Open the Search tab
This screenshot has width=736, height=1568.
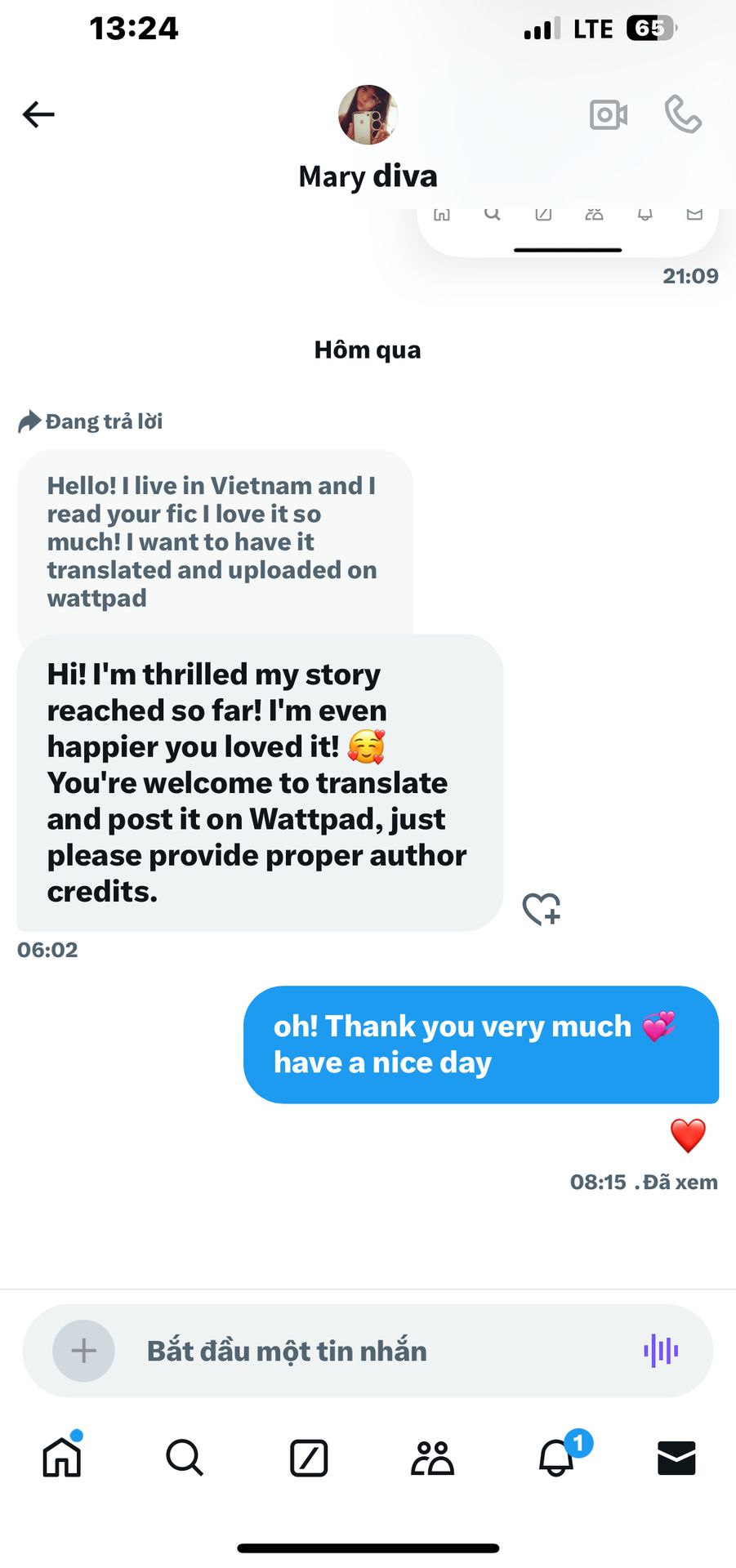185,1458
